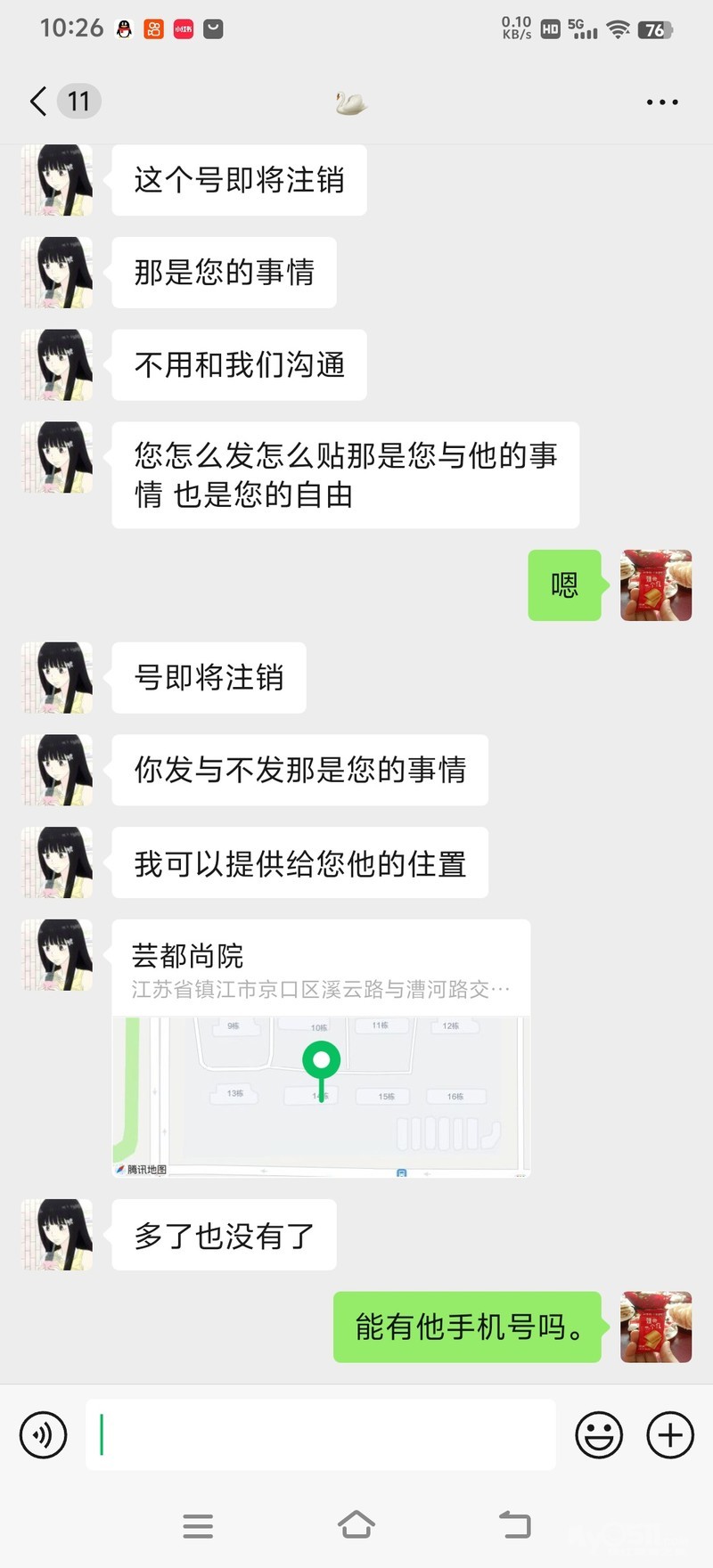713x1568 pixels.
Task: Tap the contact's avatar beside 多了也没有了
Action: coord(58,1234)
